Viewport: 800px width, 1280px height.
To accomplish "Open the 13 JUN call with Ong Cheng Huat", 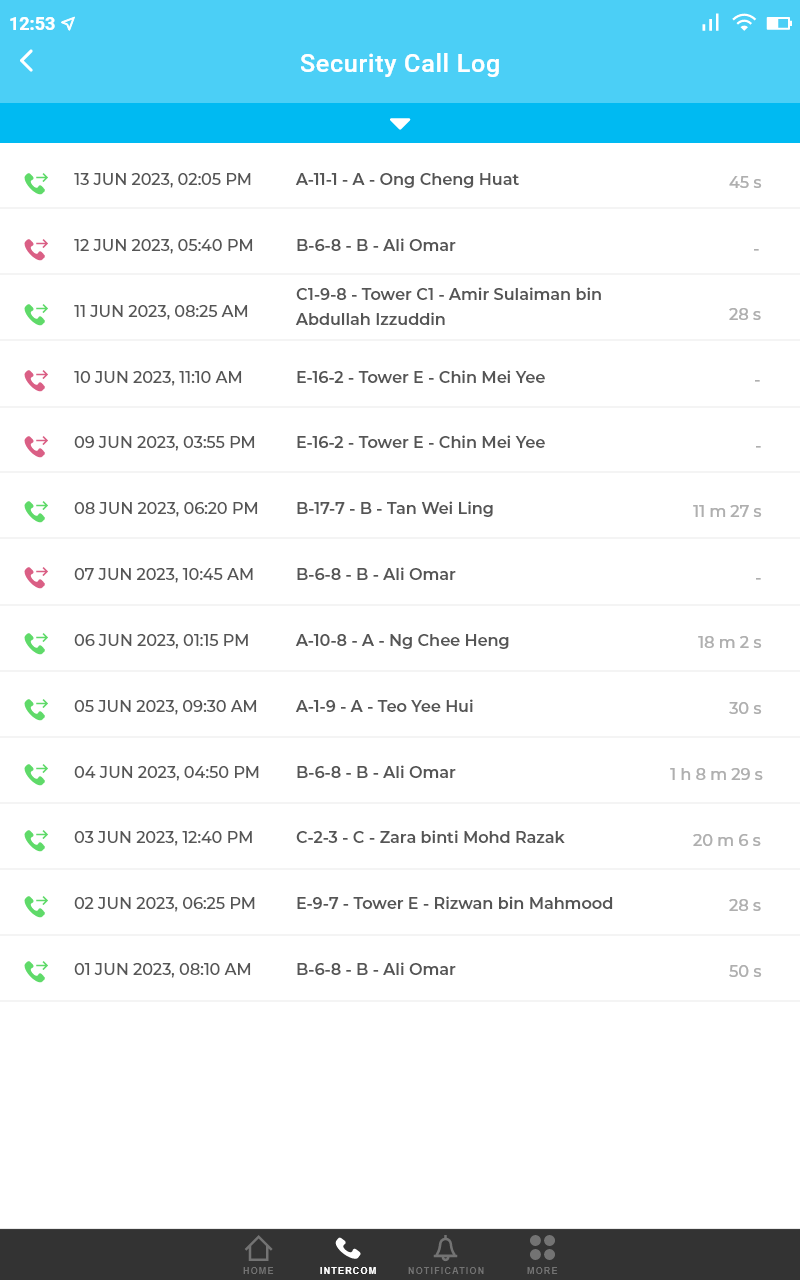I will (400, 180).
